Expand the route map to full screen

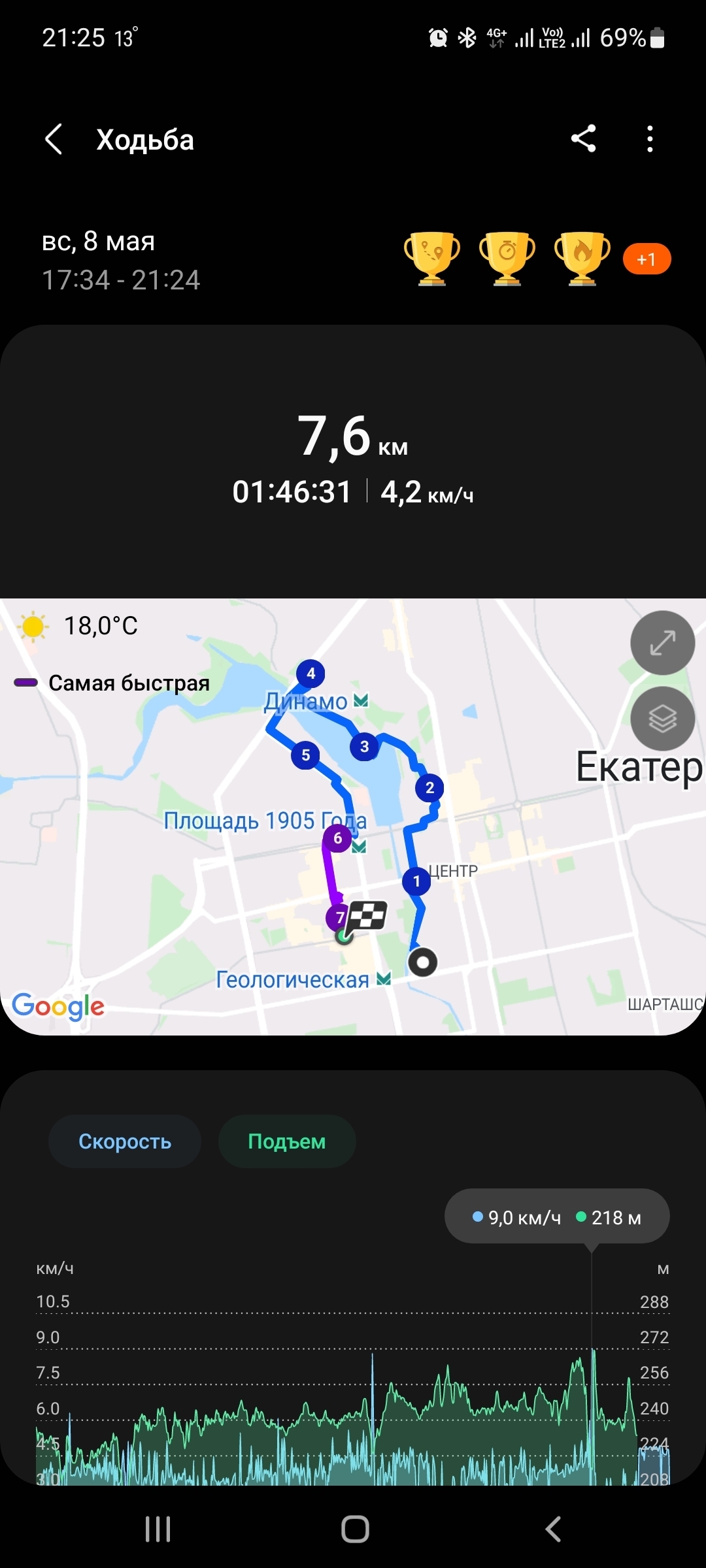click(x=662, y=643)
